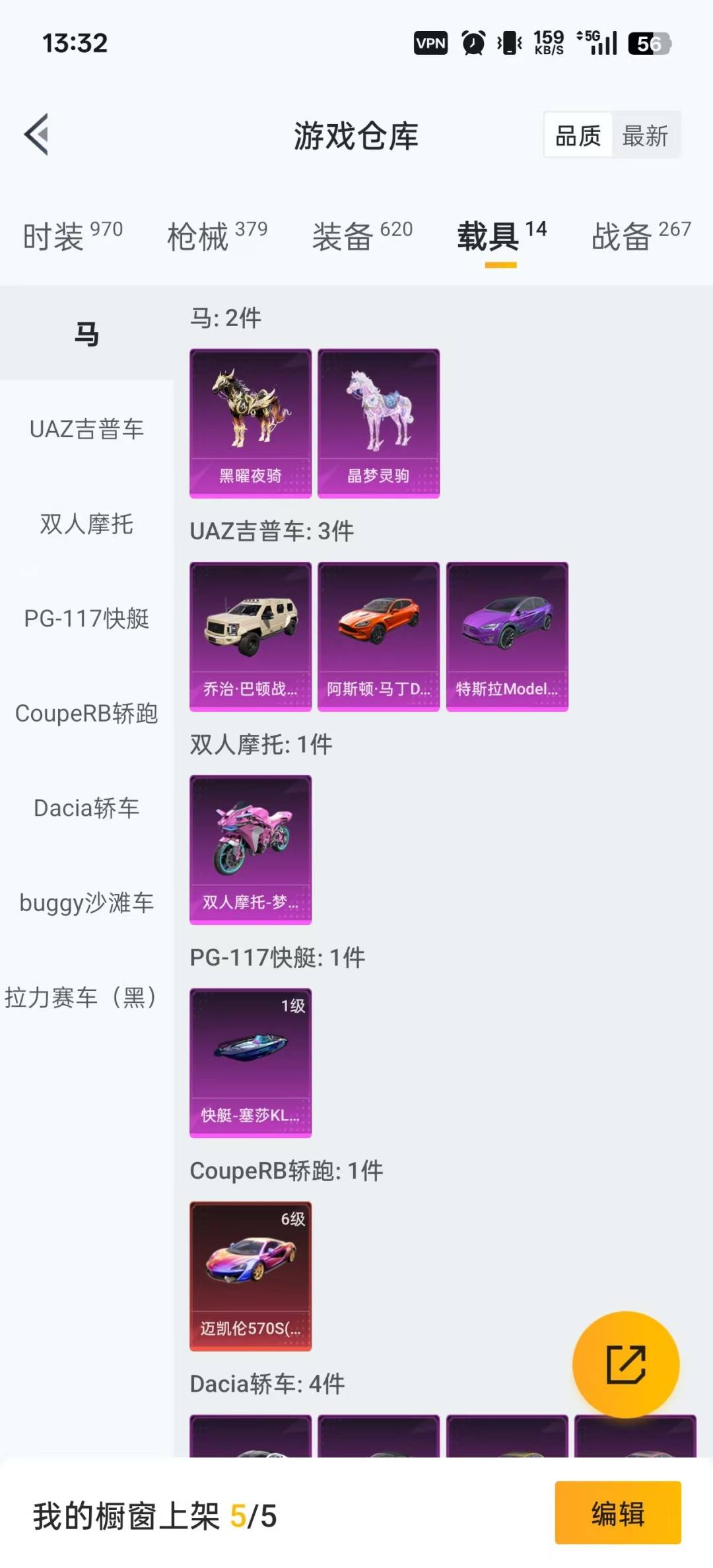Select UAZ吉普车 in the side list
713x1568 pixels.
[x=86, y=429]
